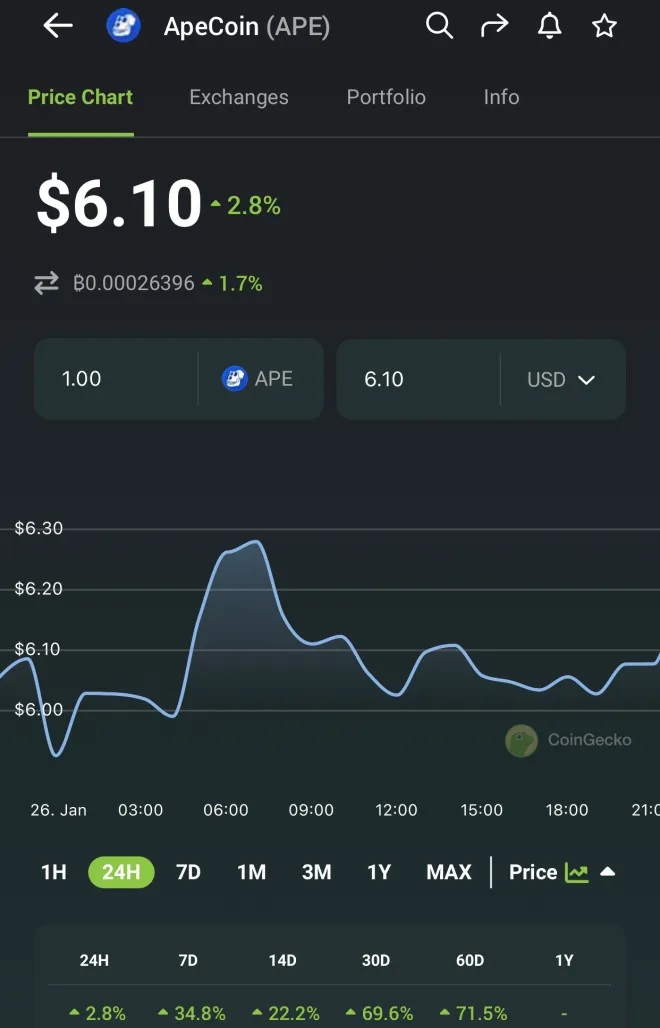Select the 1M chart range
The height and width of the screenshot is (1028, 660).
(251, 872)
